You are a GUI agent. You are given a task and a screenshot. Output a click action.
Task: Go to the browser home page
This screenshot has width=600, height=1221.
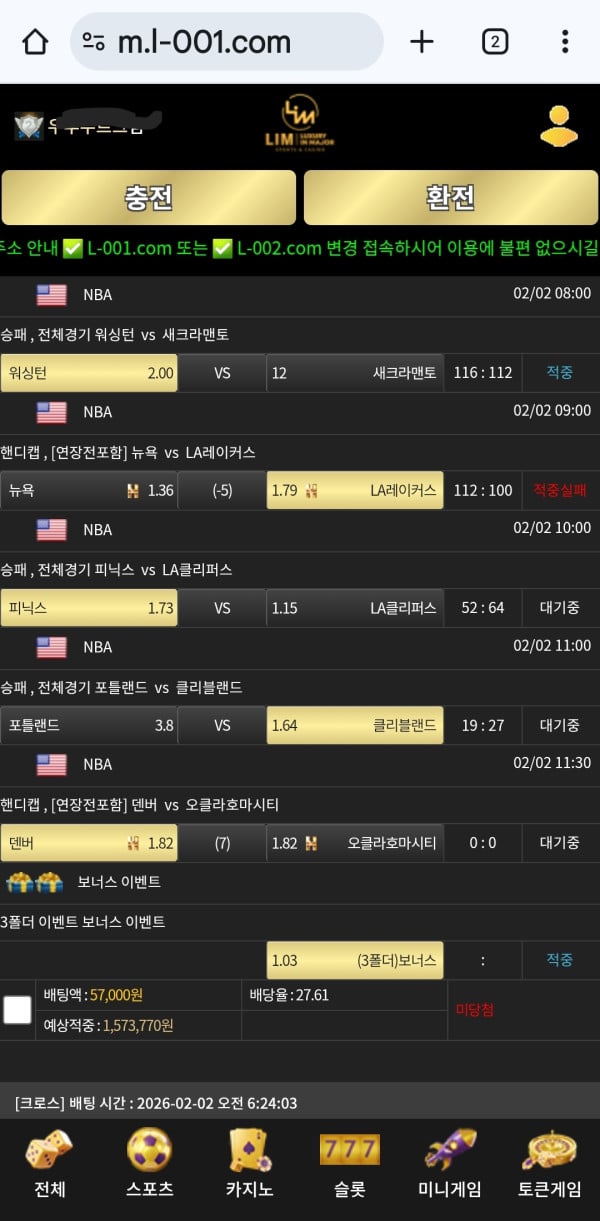tap(35, 41)
